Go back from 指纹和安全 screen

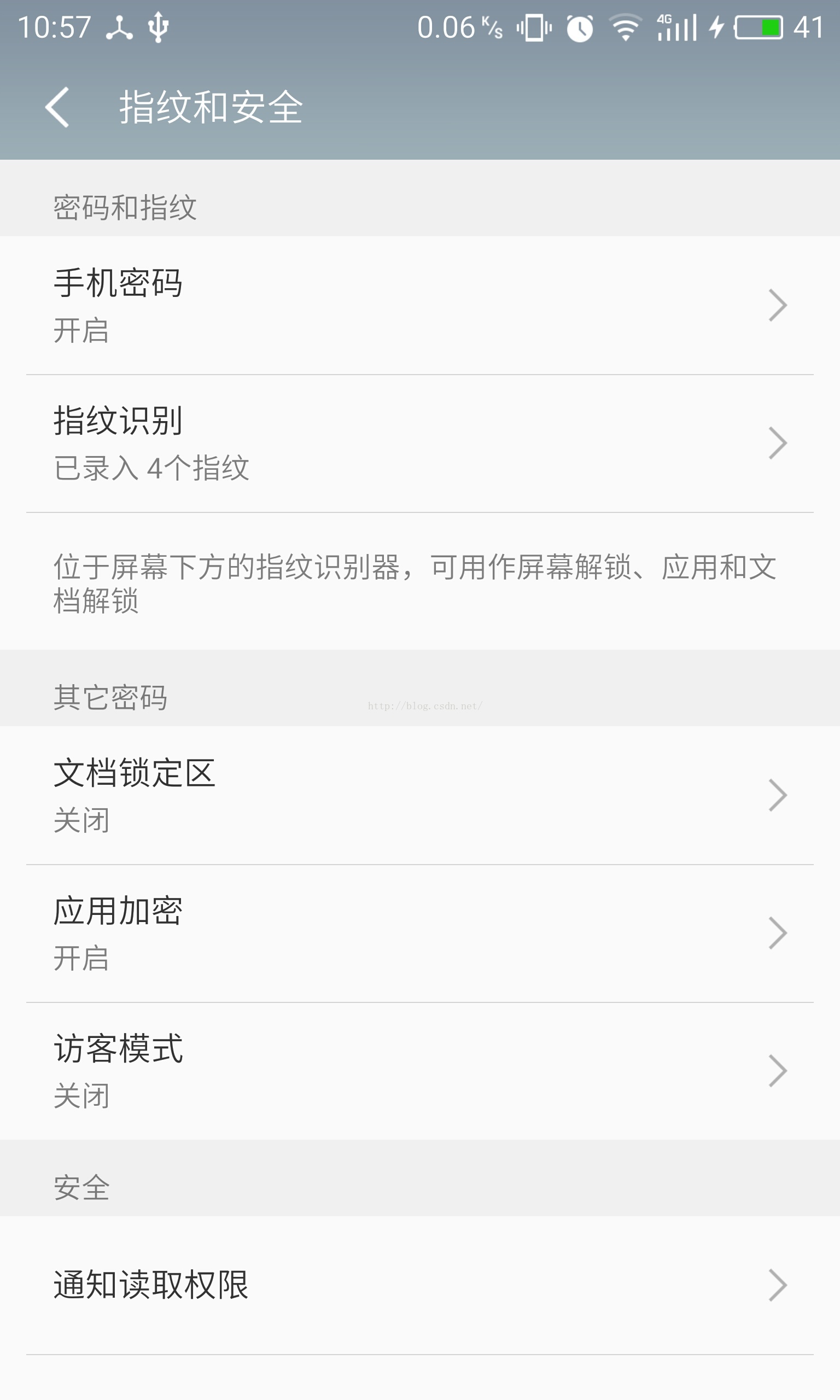57,107
